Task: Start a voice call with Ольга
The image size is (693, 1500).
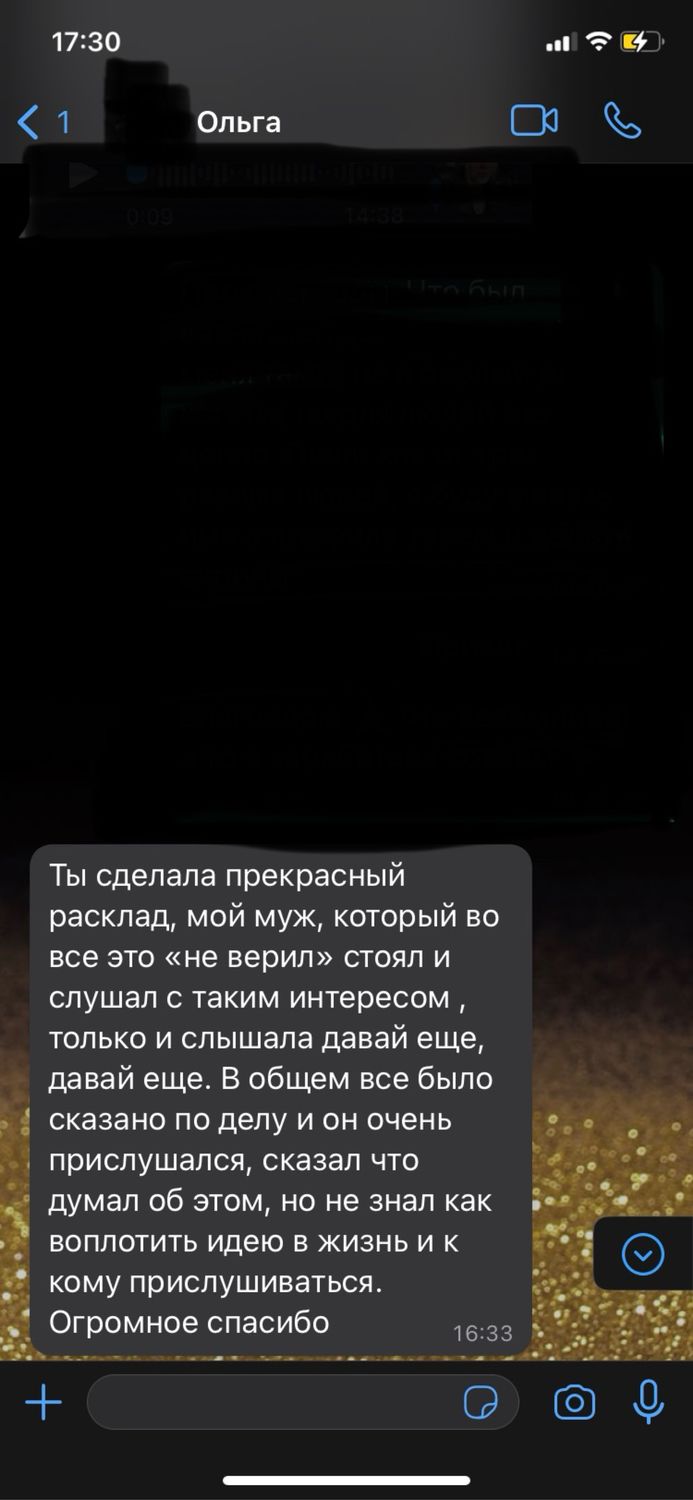Action: [622, 121]
